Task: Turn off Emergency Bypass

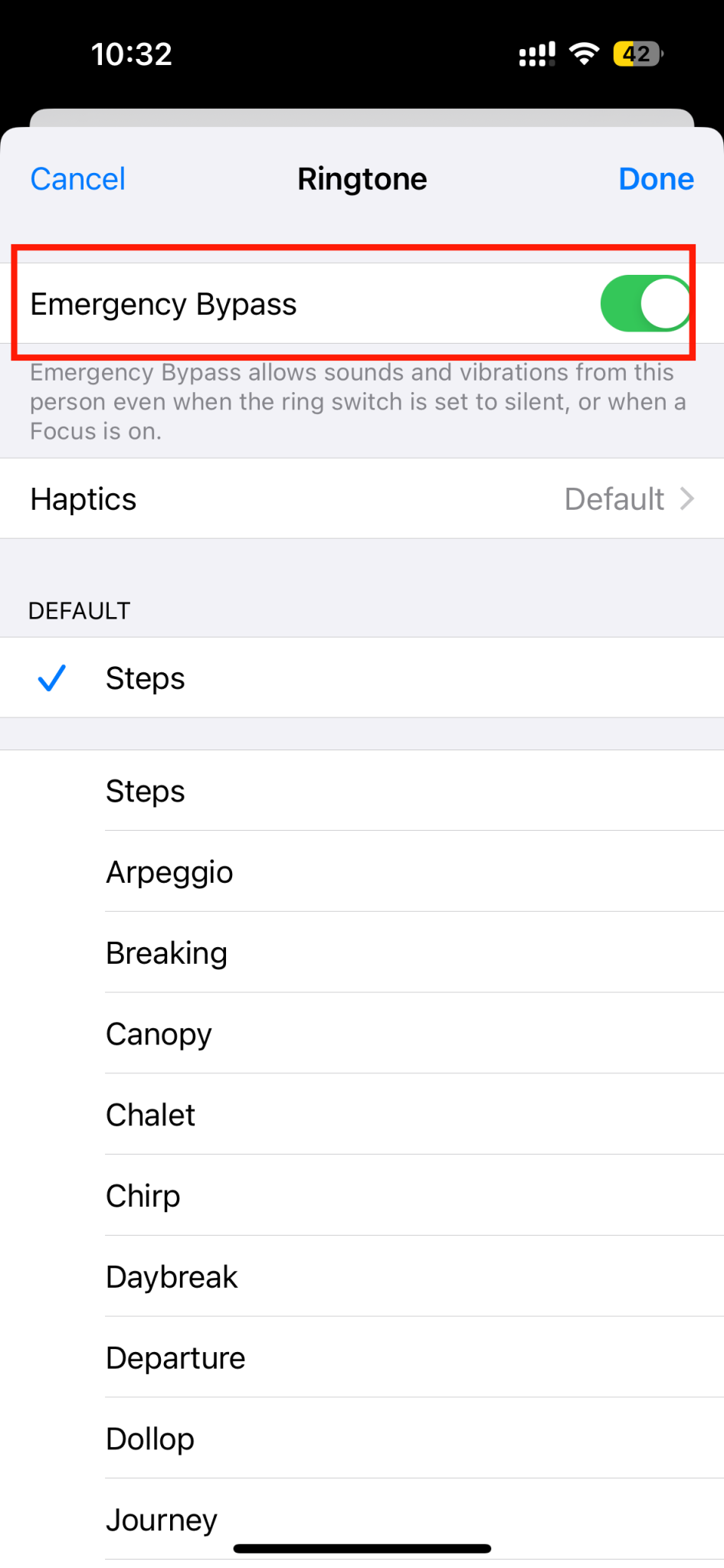Action: 644,304
